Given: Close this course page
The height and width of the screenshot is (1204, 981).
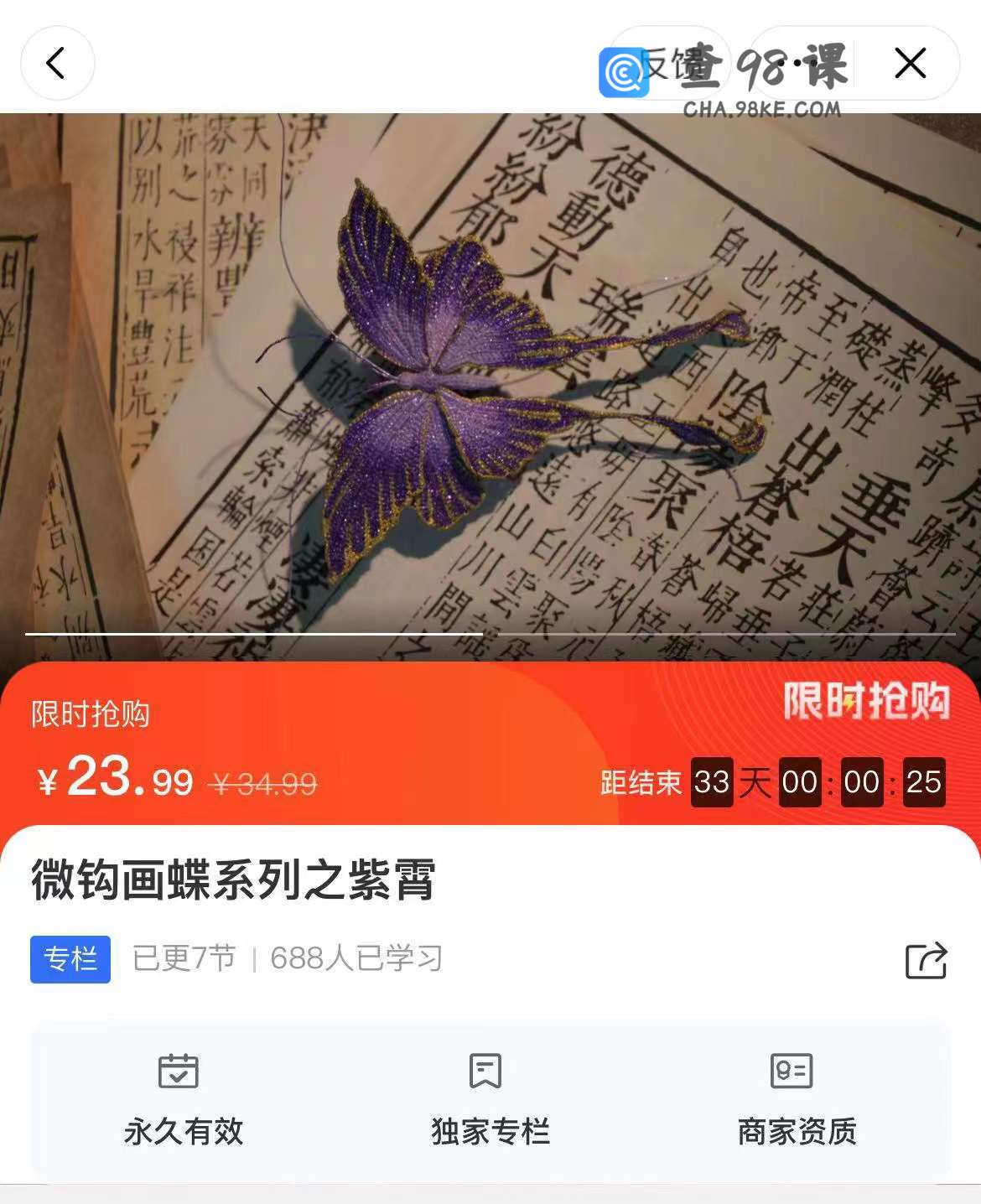Looking at the screenshot, I should (910, 64).
